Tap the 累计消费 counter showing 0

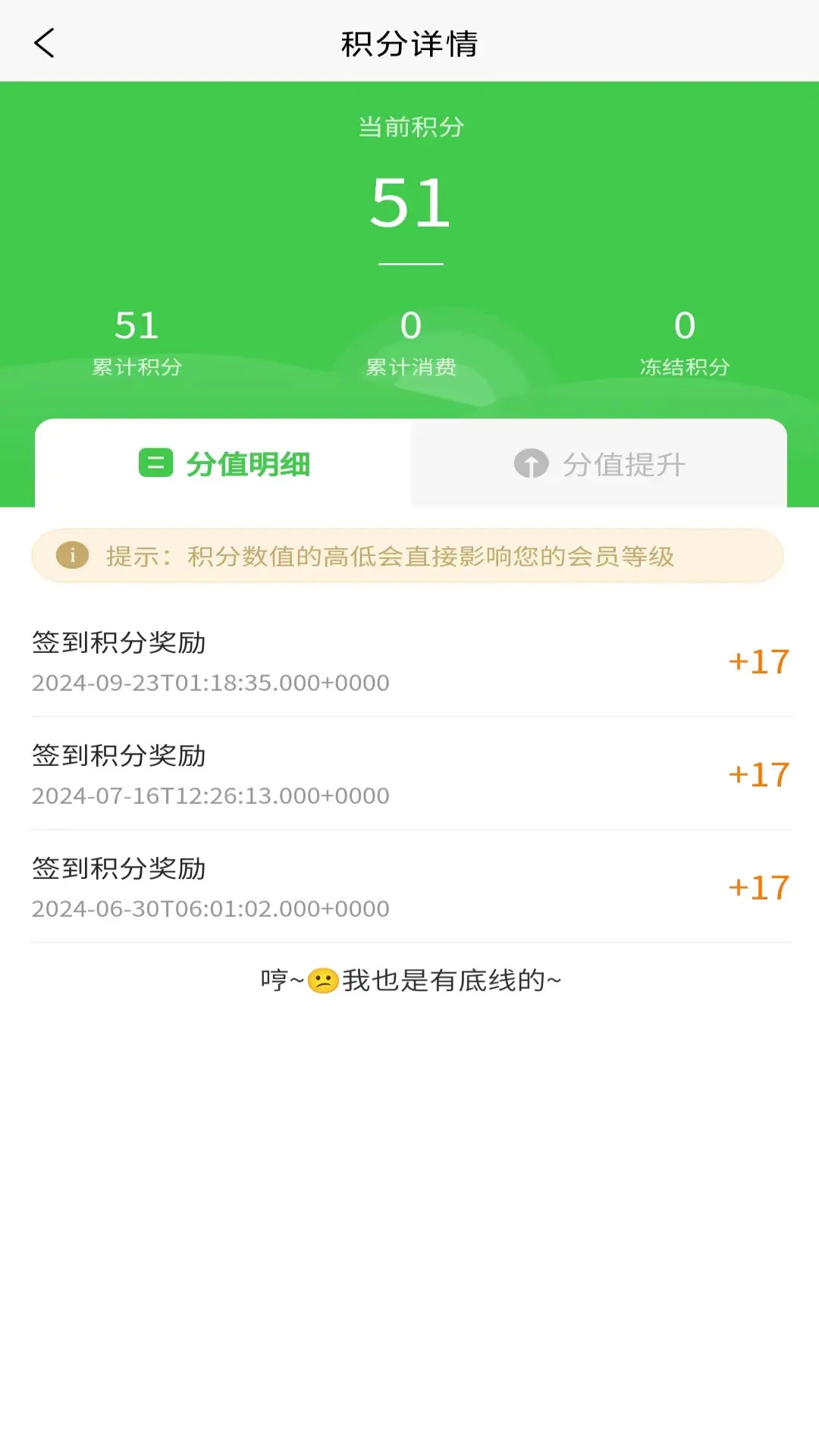click(409, 341)
